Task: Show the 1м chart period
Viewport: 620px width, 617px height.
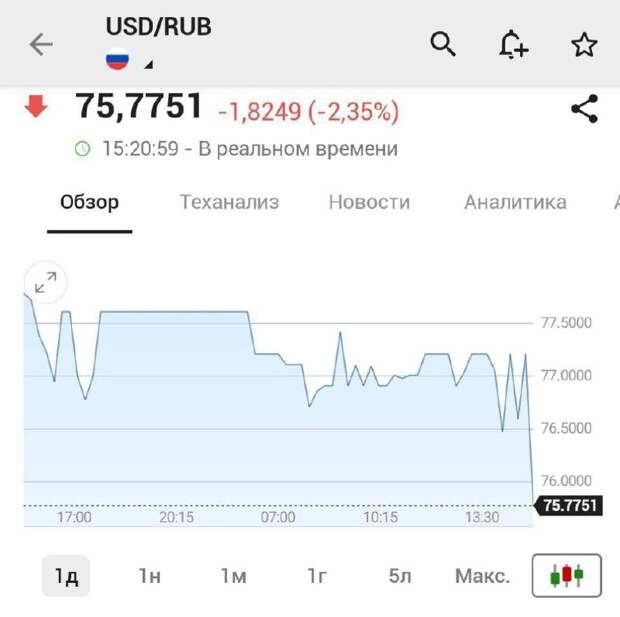Action: [233, 576]
